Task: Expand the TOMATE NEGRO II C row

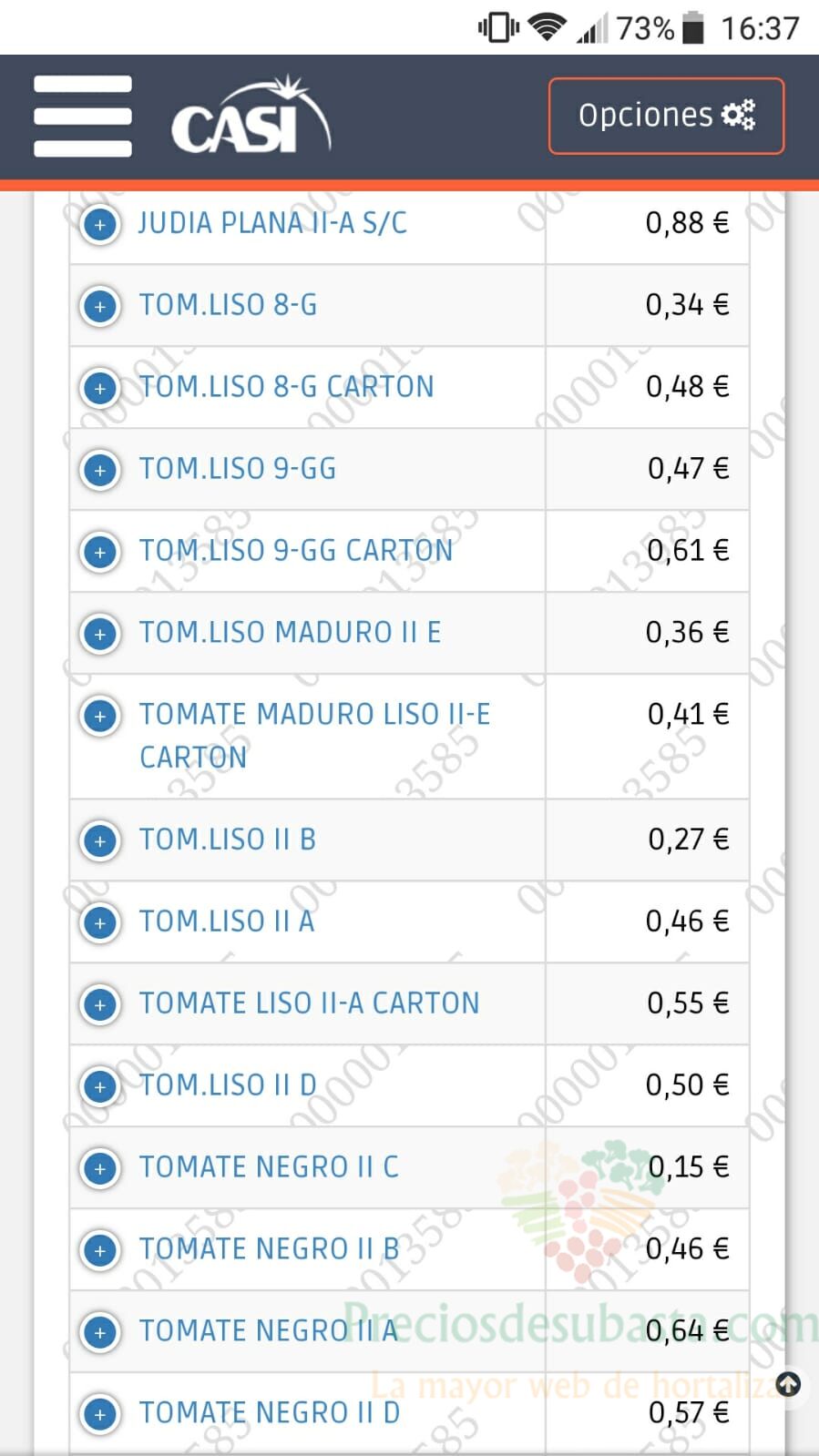Action: click(100, 1168)
